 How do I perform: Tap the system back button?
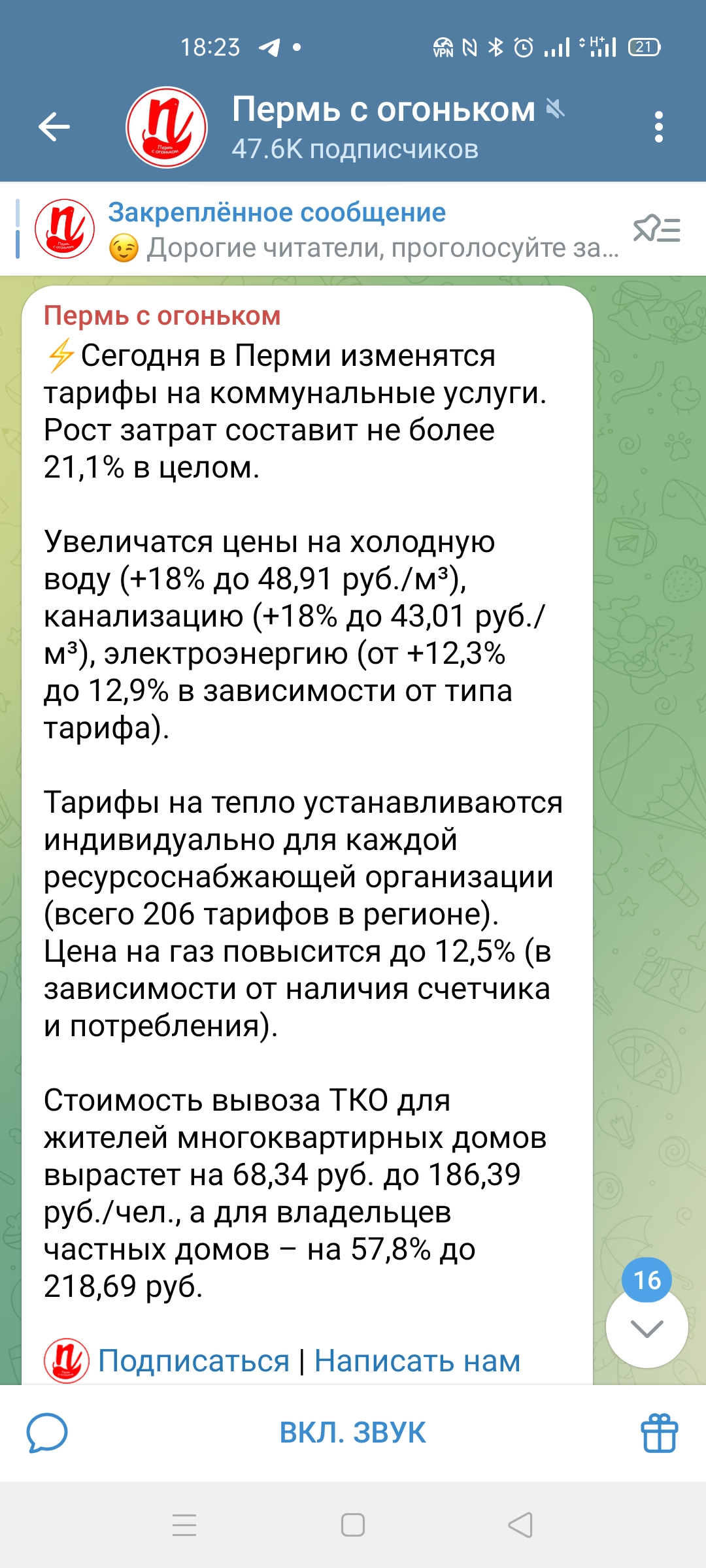pos(520,1526)
